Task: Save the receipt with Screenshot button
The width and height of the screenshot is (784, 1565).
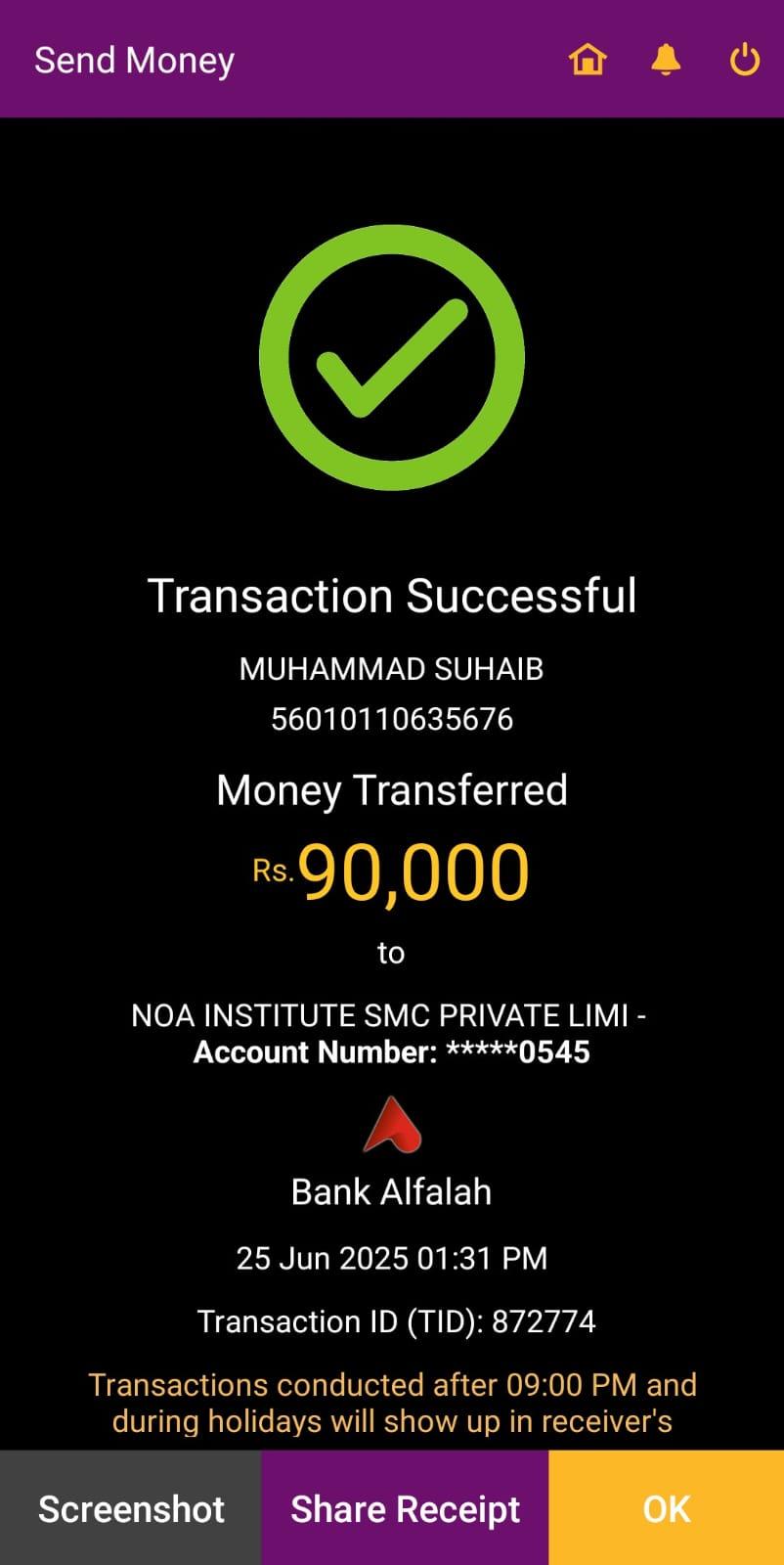Action: point(131,1508)
